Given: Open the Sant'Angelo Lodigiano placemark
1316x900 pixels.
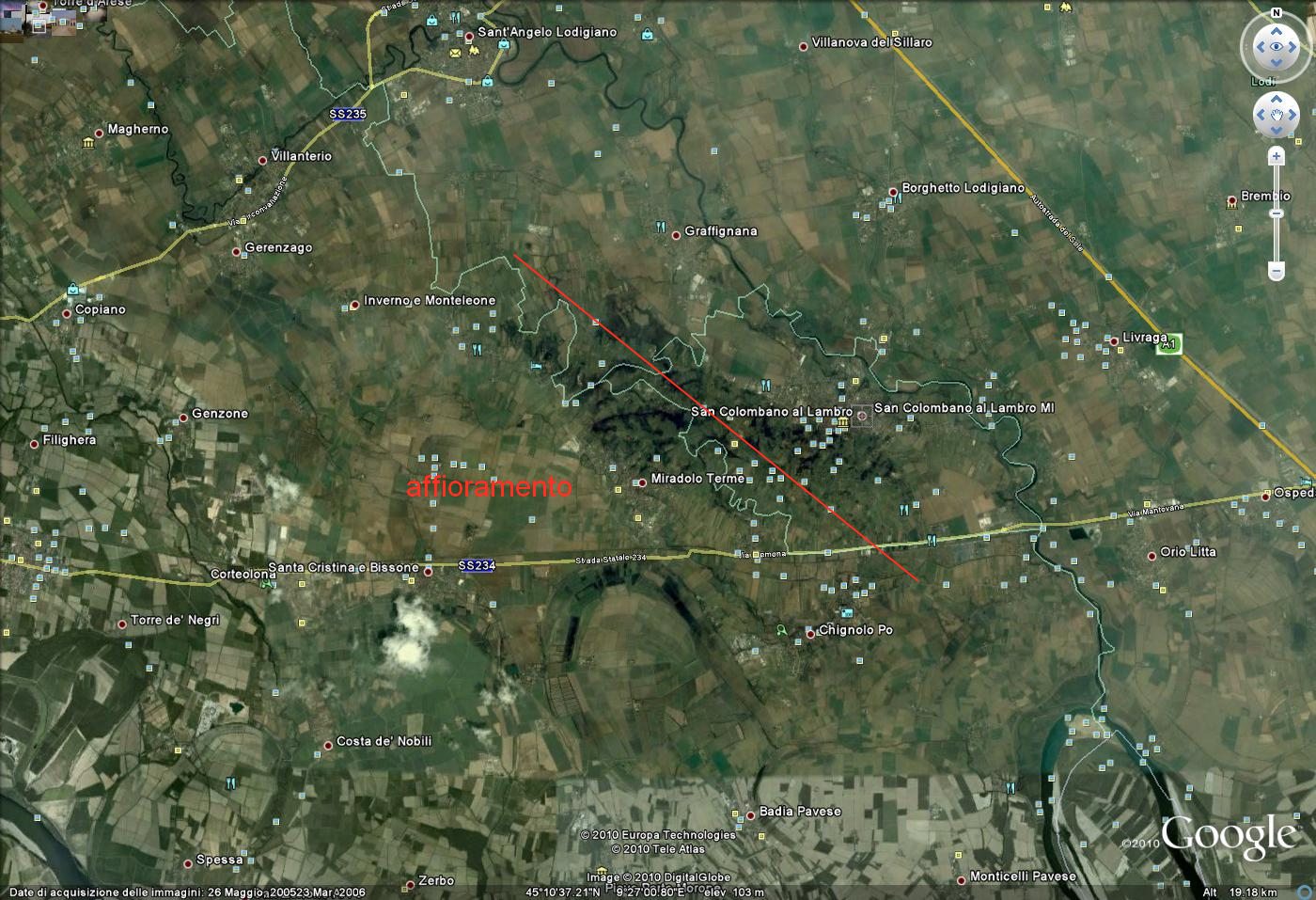Looking at the screenshot, I should tap(469, 37).
